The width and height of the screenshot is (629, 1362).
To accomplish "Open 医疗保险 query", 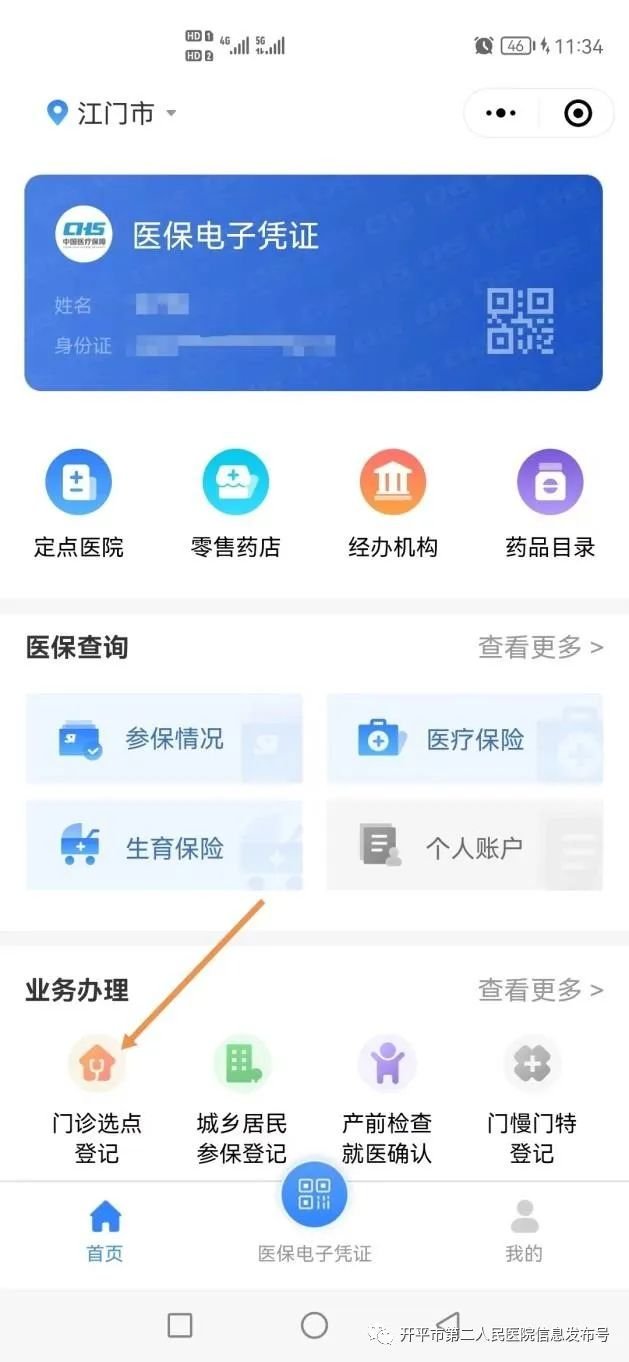I will [465, 739].
